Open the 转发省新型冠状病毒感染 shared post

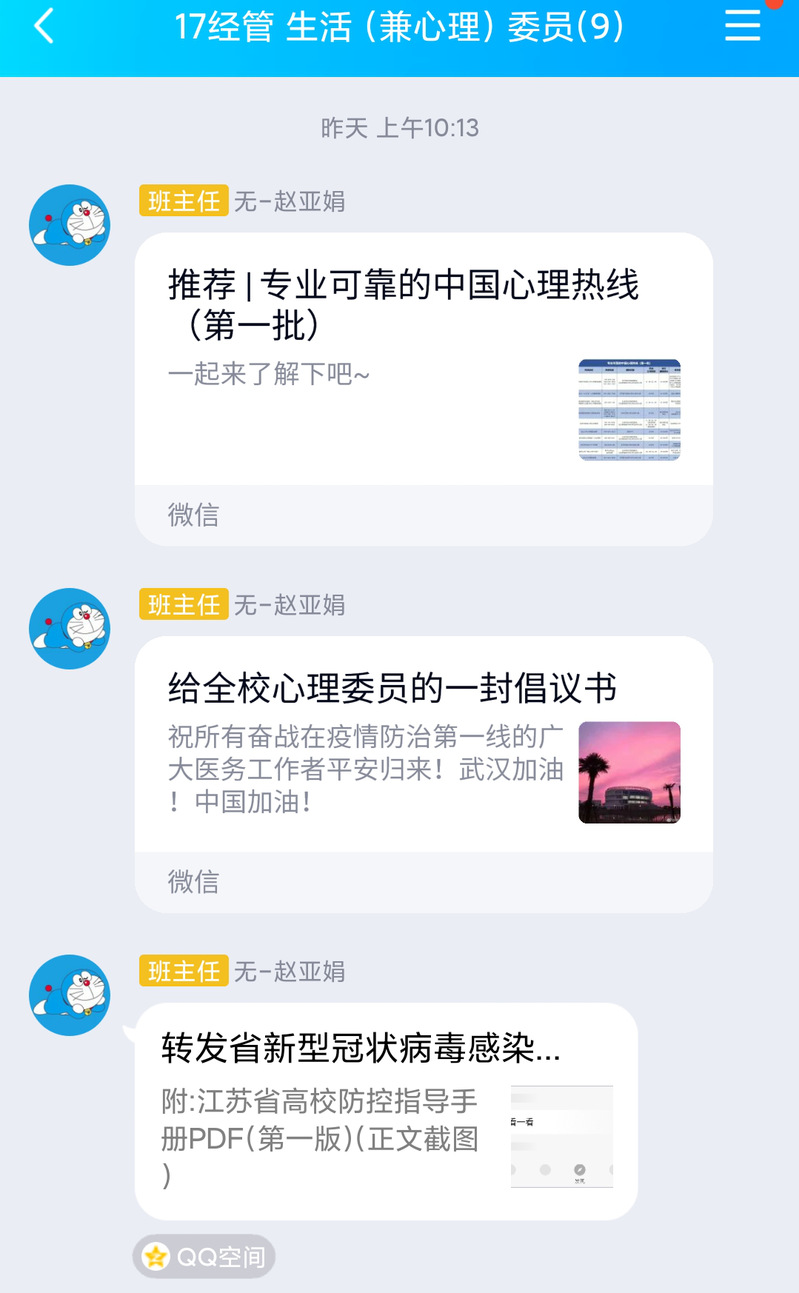pos(385,1110)
